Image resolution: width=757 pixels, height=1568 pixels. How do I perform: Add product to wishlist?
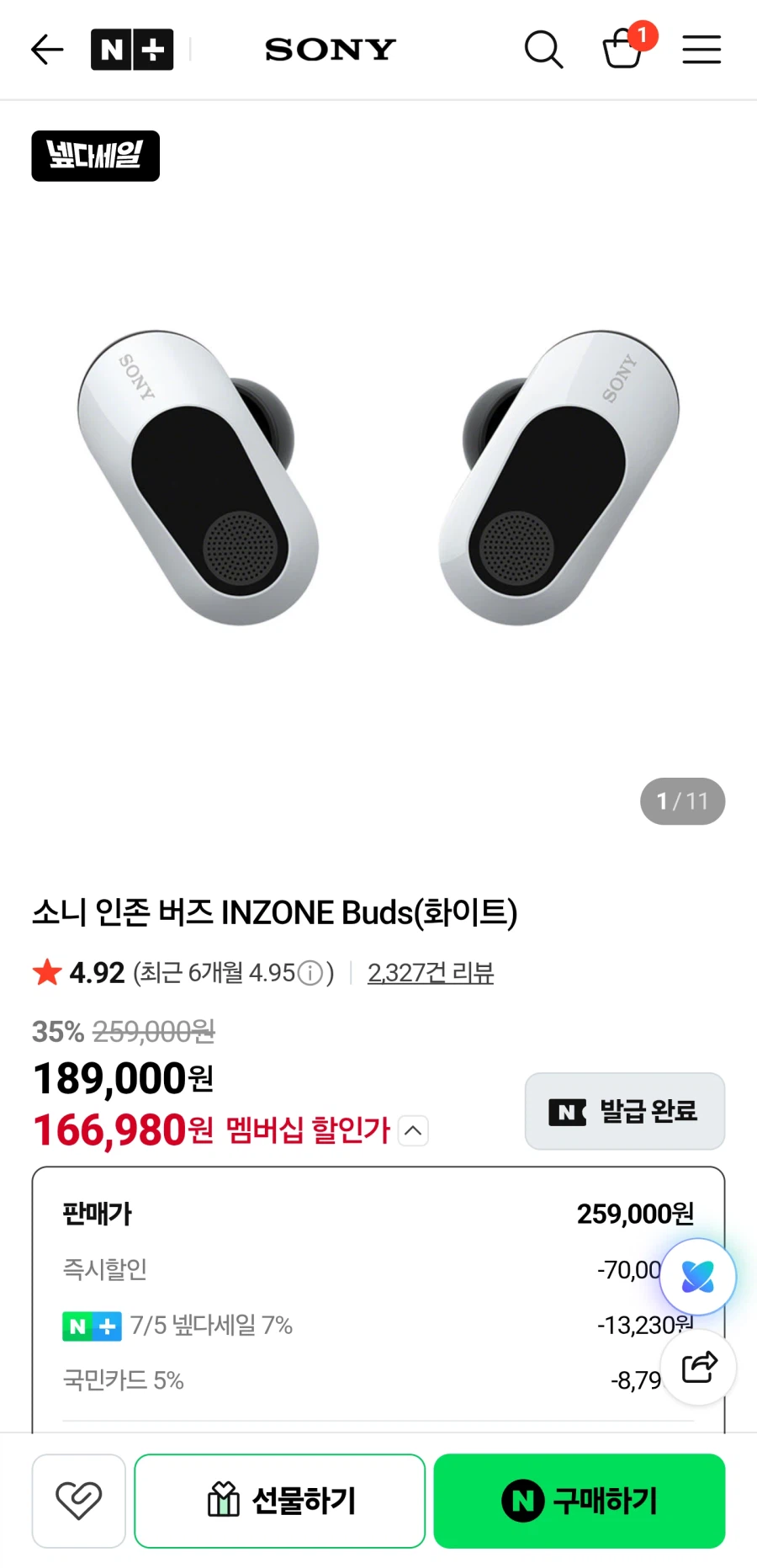click(79, 1501)
